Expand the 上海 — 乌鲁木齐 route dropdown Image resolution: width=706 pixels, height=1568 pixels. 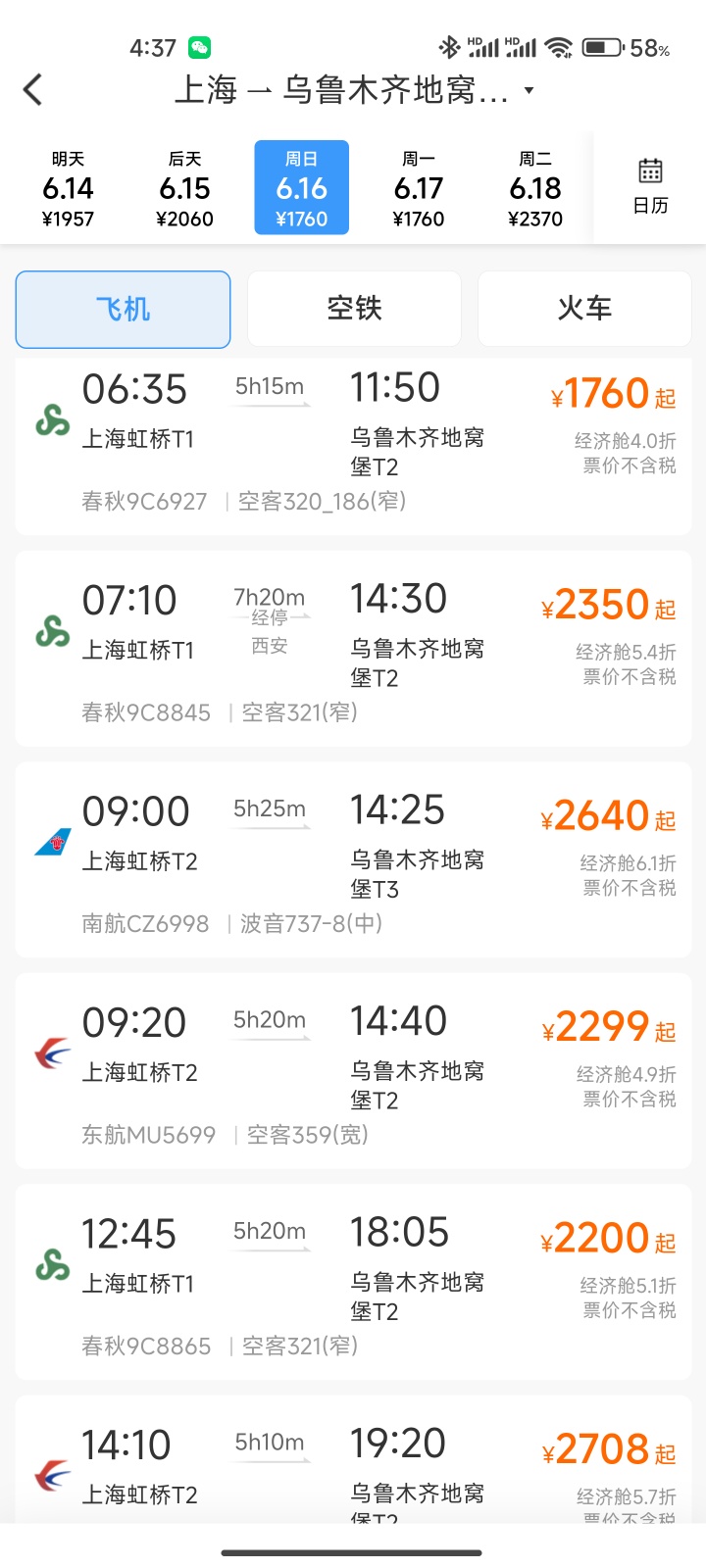click(354, 90)
